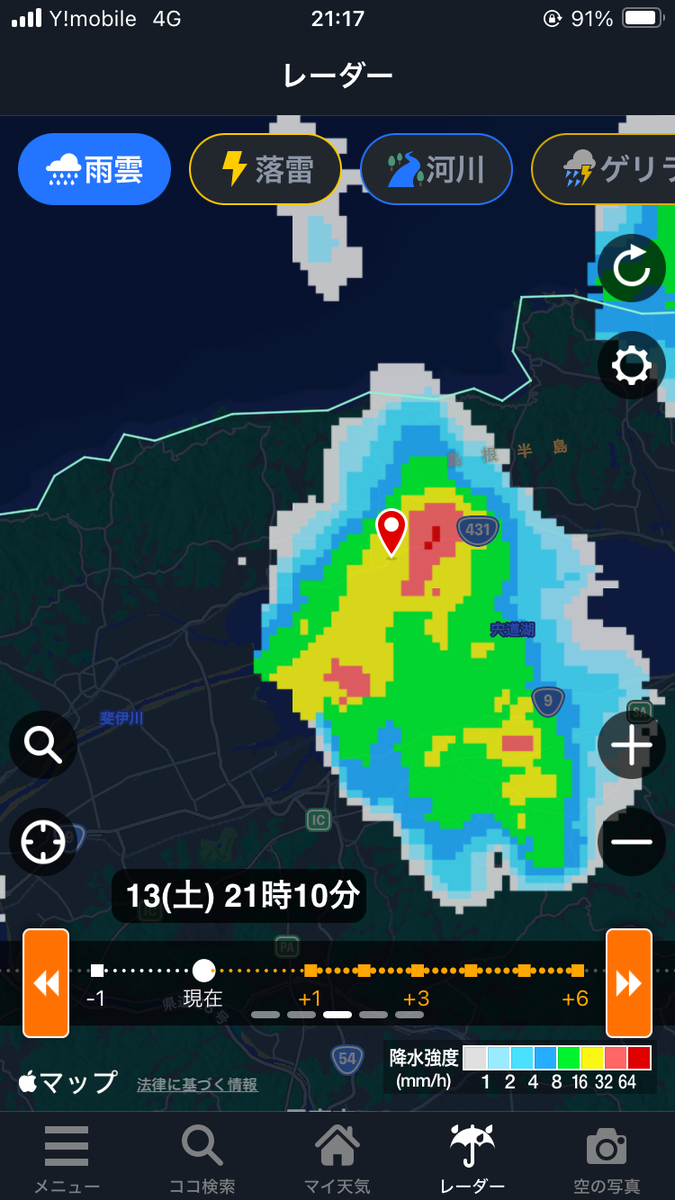Refresh the radar data
Image resolution: width=675 pixels, height=1200 pixels.
click(x=632, y=268)
